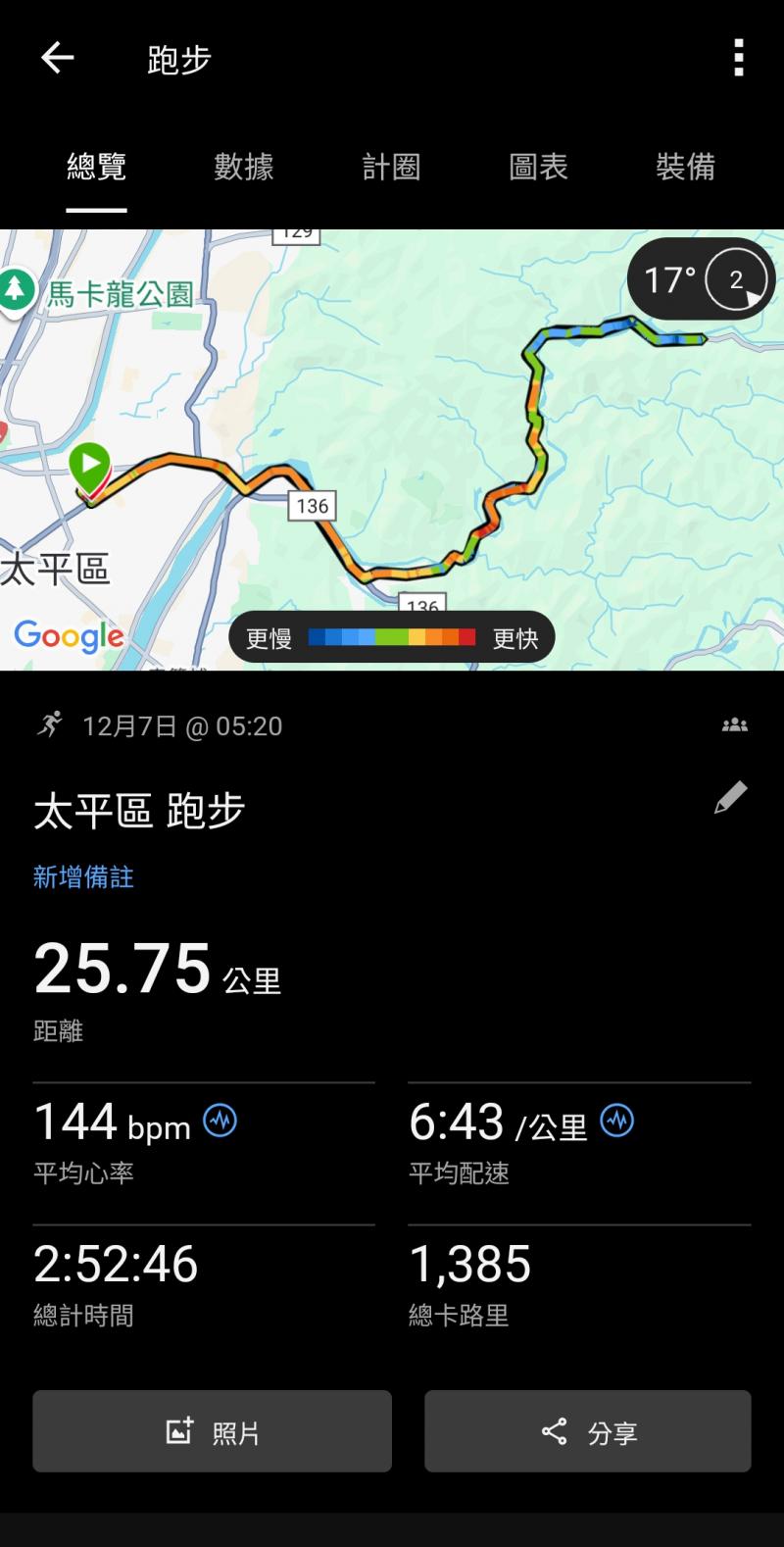The height and width of the screenshot is (1547, 784).
Task: Tap the pace insight icon
Action: (x=616, y=1120)
